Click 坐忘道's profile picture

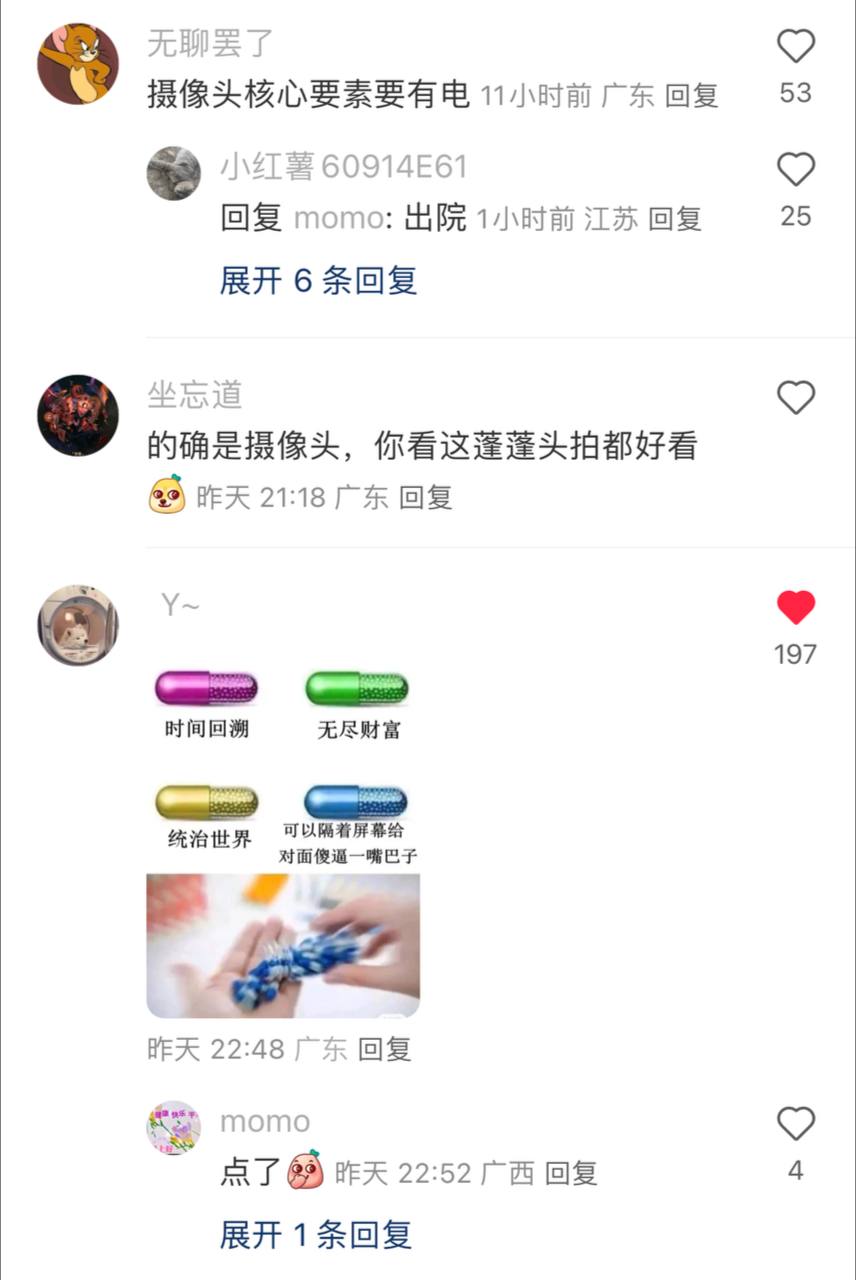coord(78,410)
